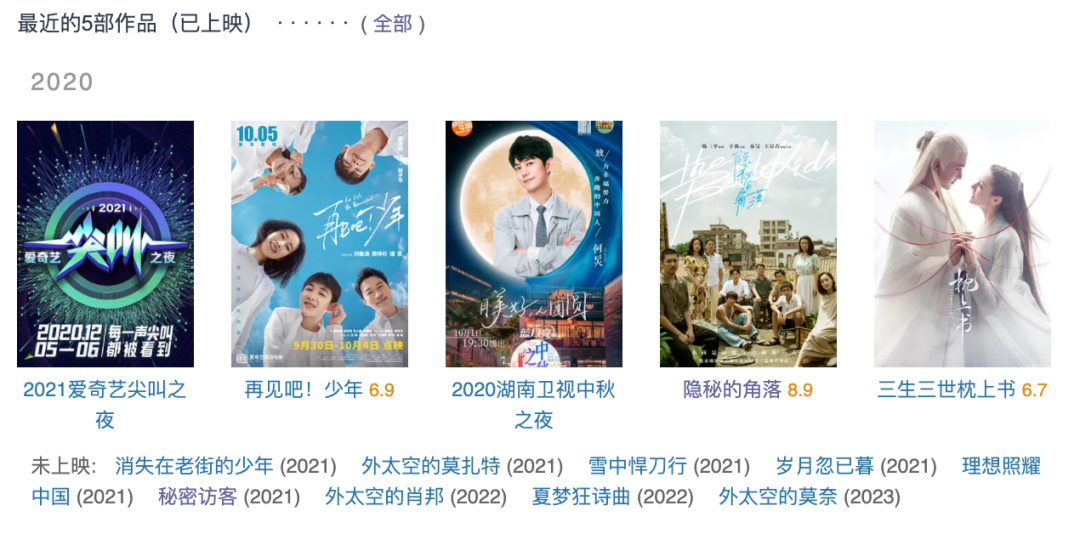Open upcoming work 消失在老街的少年
1080x534 pixels.
click(x=194, y=466)
